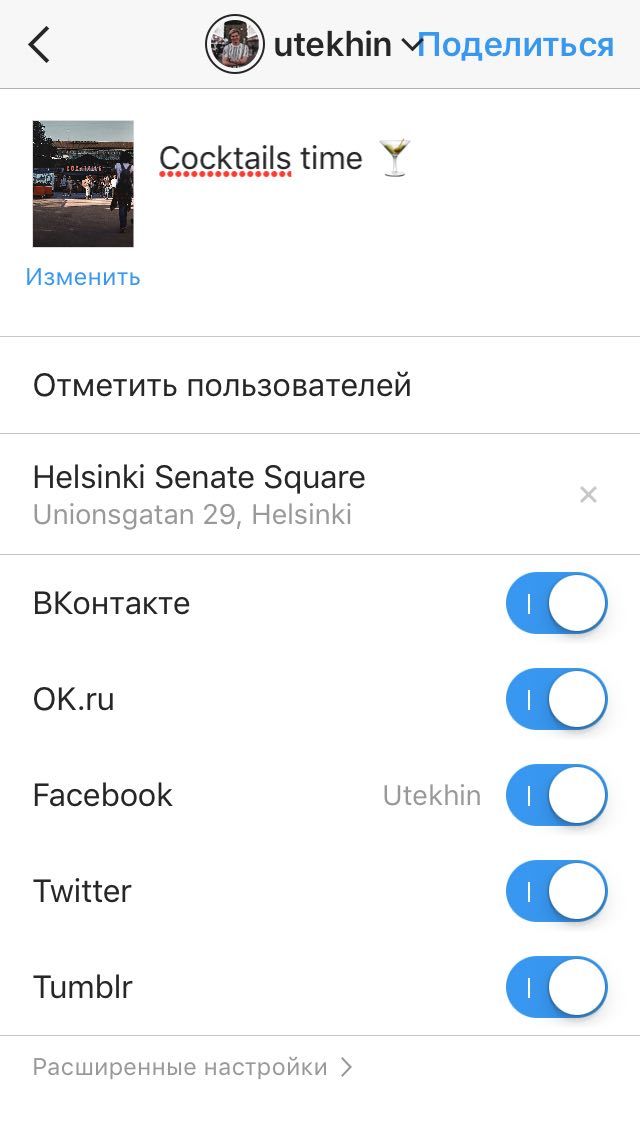Open the post photo thumbnail

(83, 184)
